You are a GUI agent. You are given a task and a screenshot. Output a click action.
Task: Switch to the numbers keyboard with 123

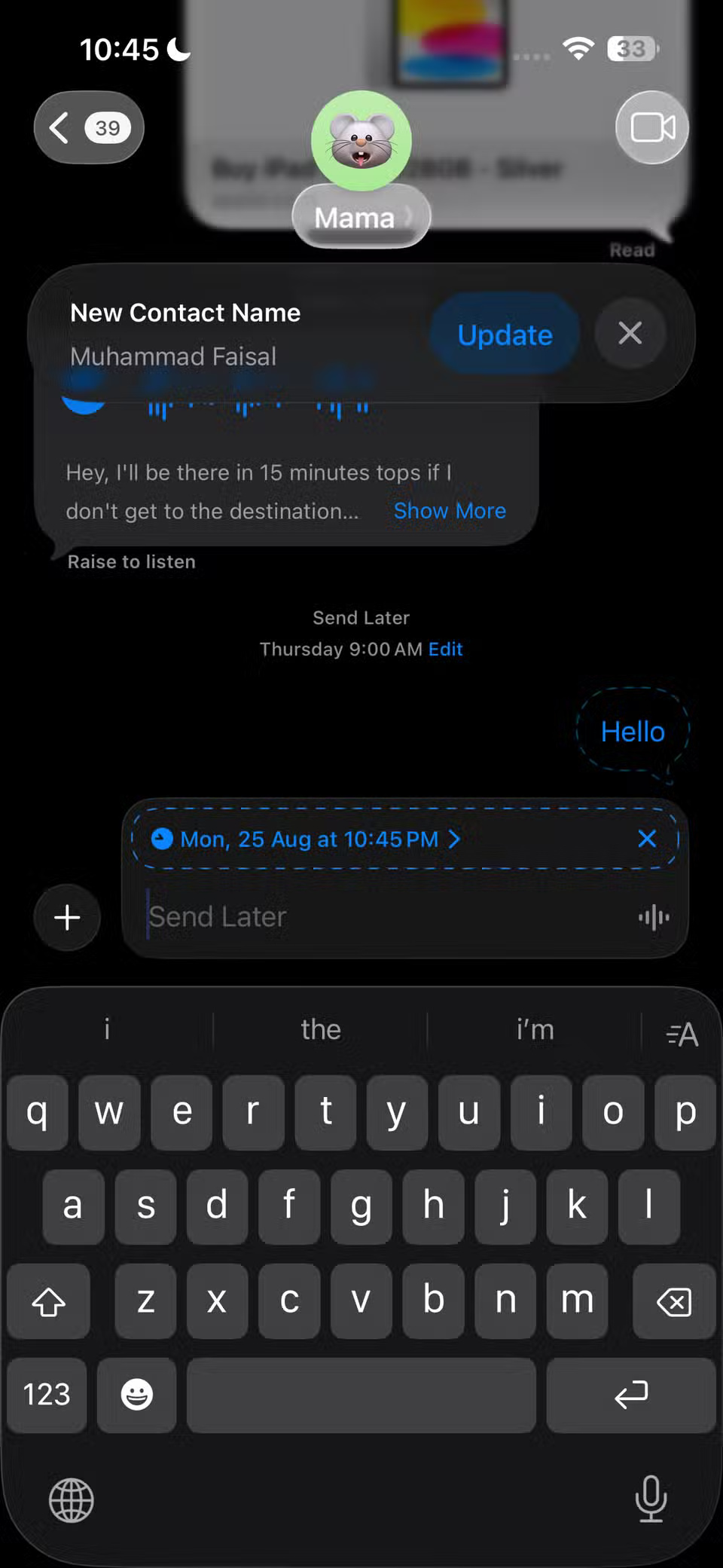(47, 1395)
